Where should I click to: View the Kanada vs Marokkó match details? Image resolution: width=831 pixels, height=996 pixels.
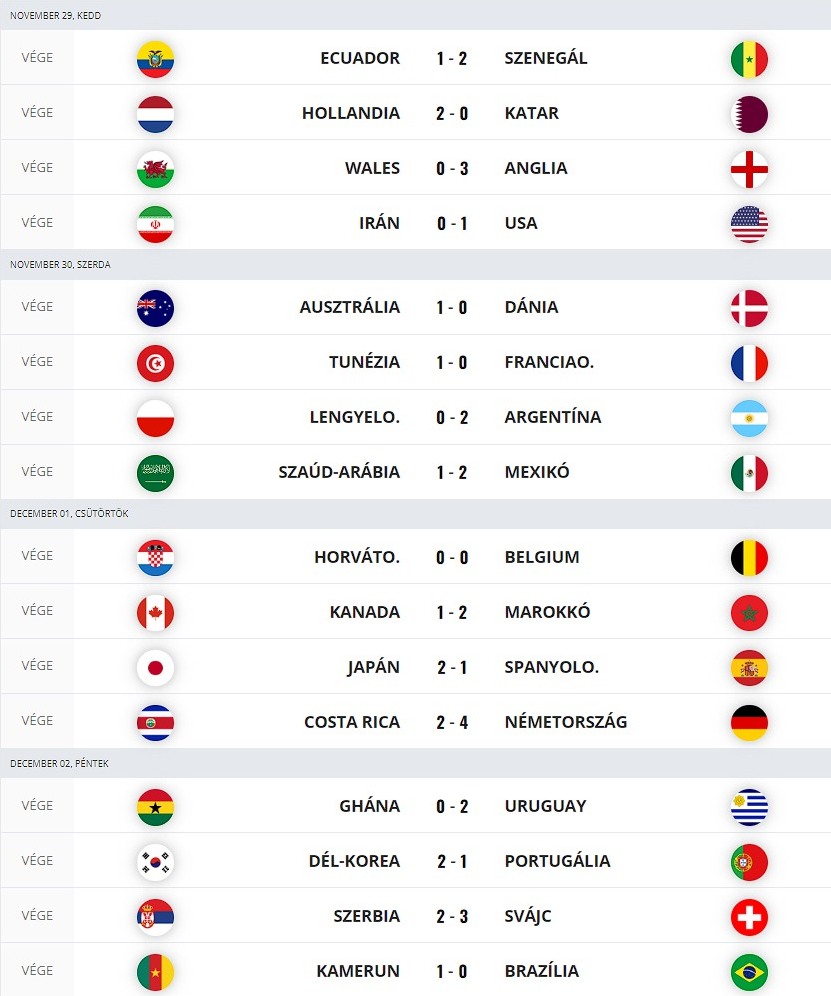click(x=451, y=612)
